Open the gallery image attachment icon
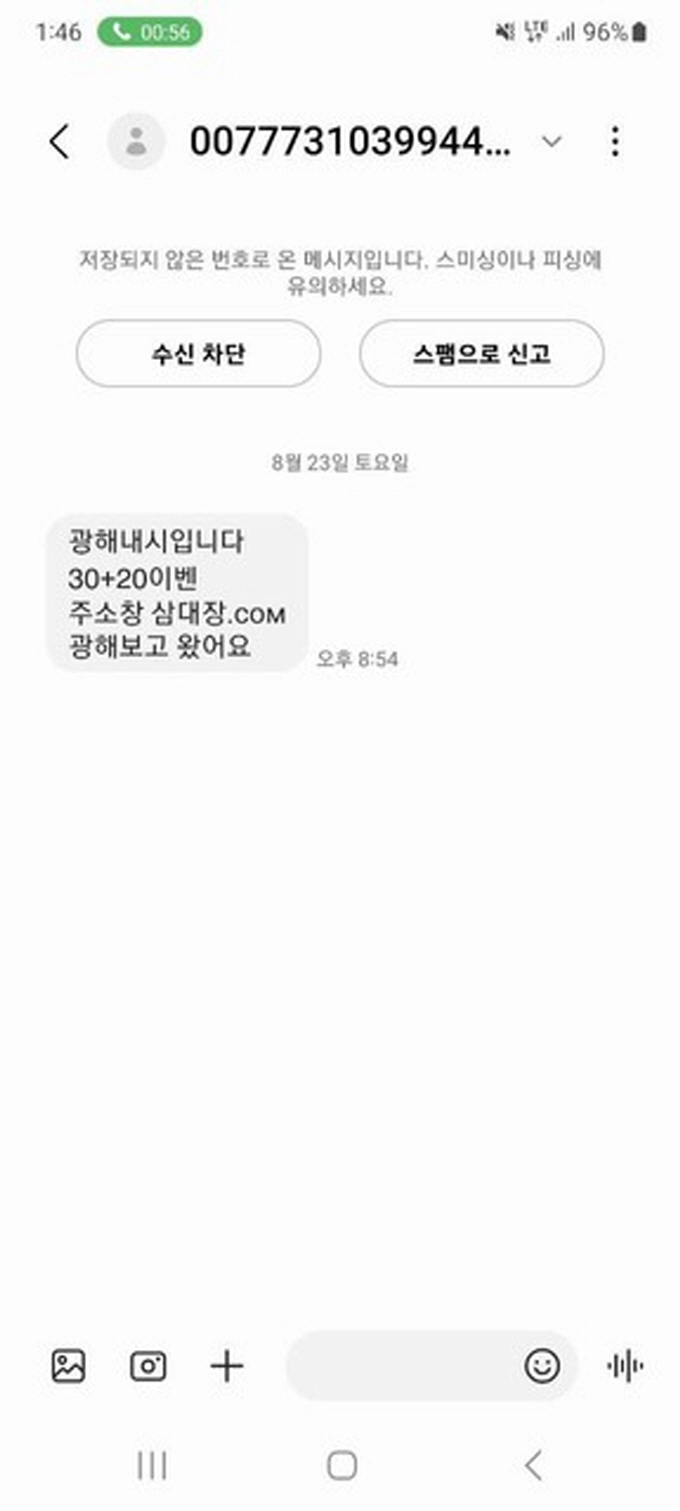 68,1365
